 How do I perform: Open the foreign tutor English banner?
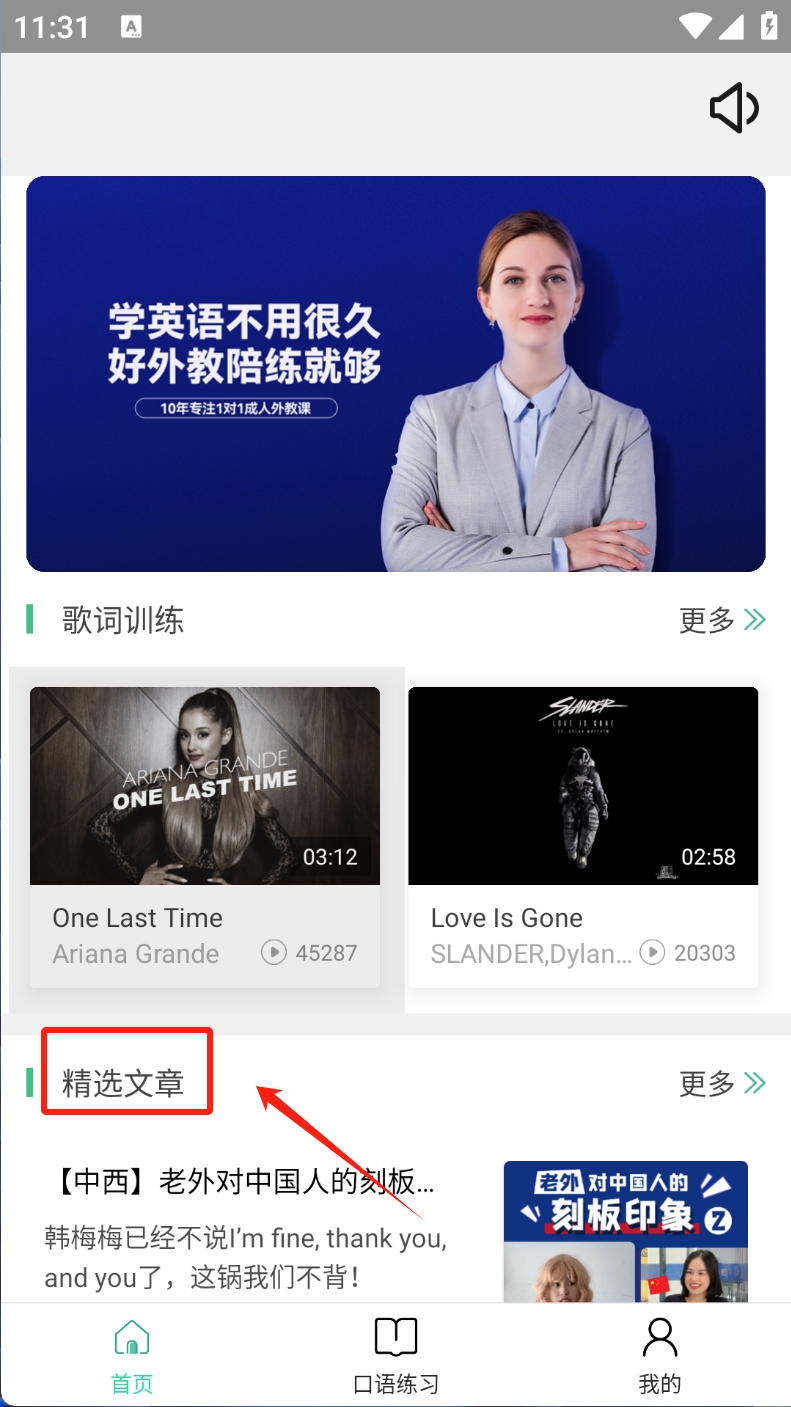click(396, 374)
